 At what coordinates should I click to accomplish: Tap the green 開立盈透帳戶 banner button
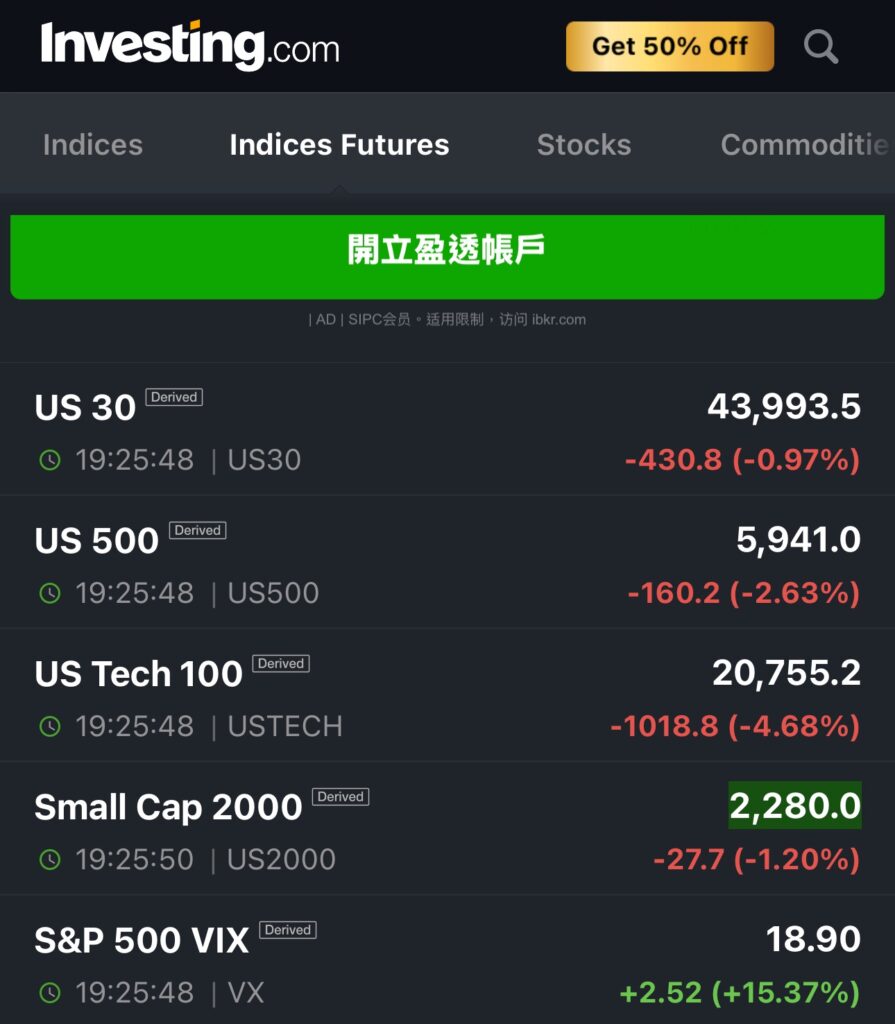pyautogui.click(x=447, y=251)
